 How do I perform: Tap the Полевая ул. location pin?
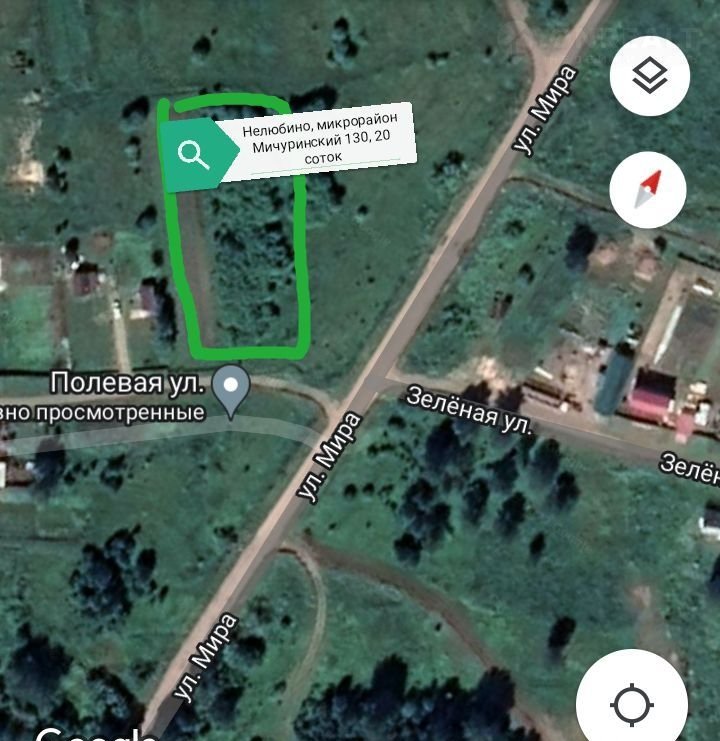click(234, 388)
